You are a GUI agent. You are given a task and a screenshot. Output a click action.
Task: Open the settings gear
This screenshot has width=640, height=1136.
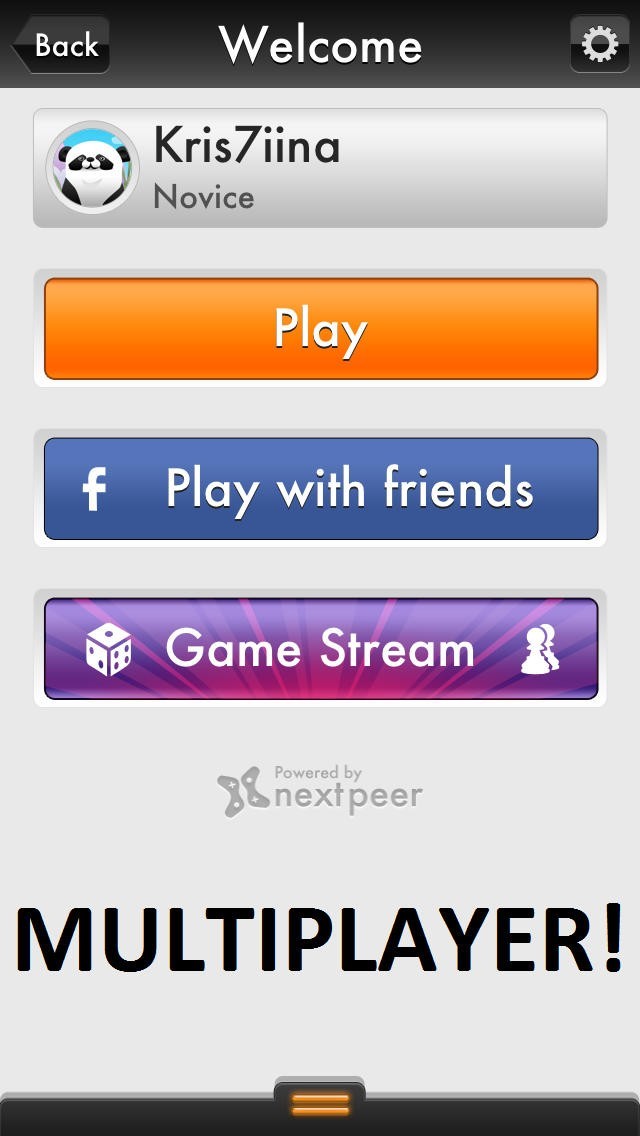(599, 45)
